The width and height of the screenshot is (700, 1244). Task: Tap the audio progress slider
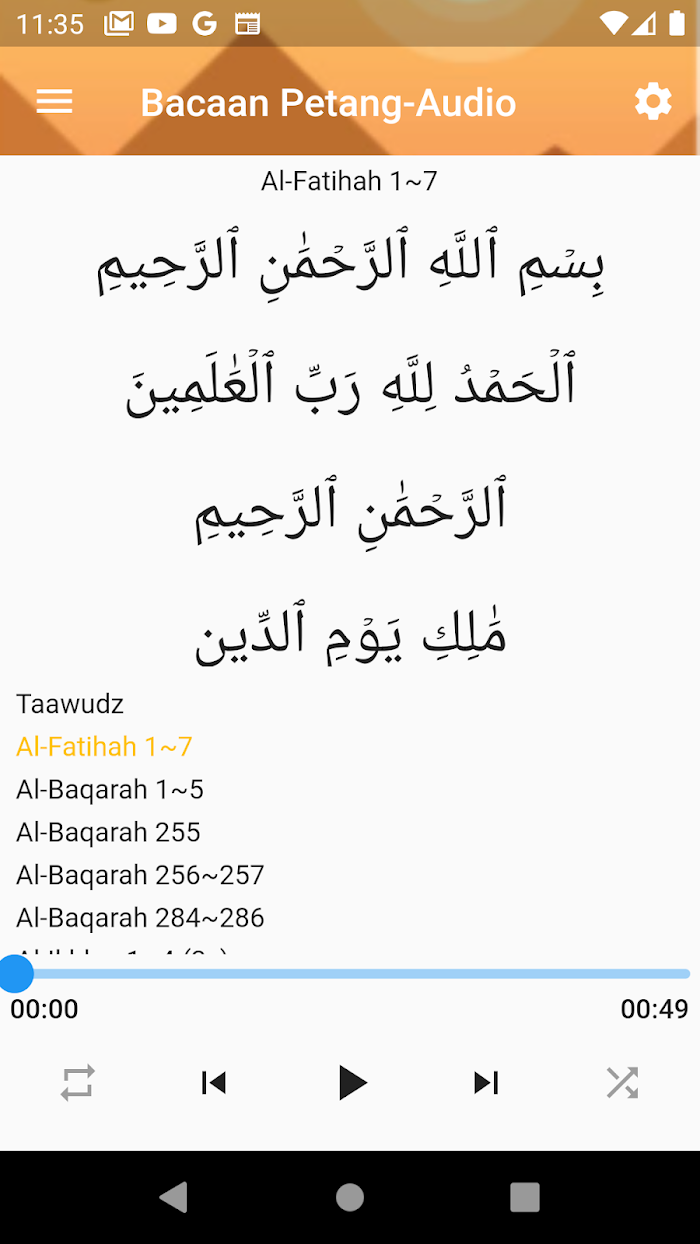pyautogui.click(x=350, y=973)
